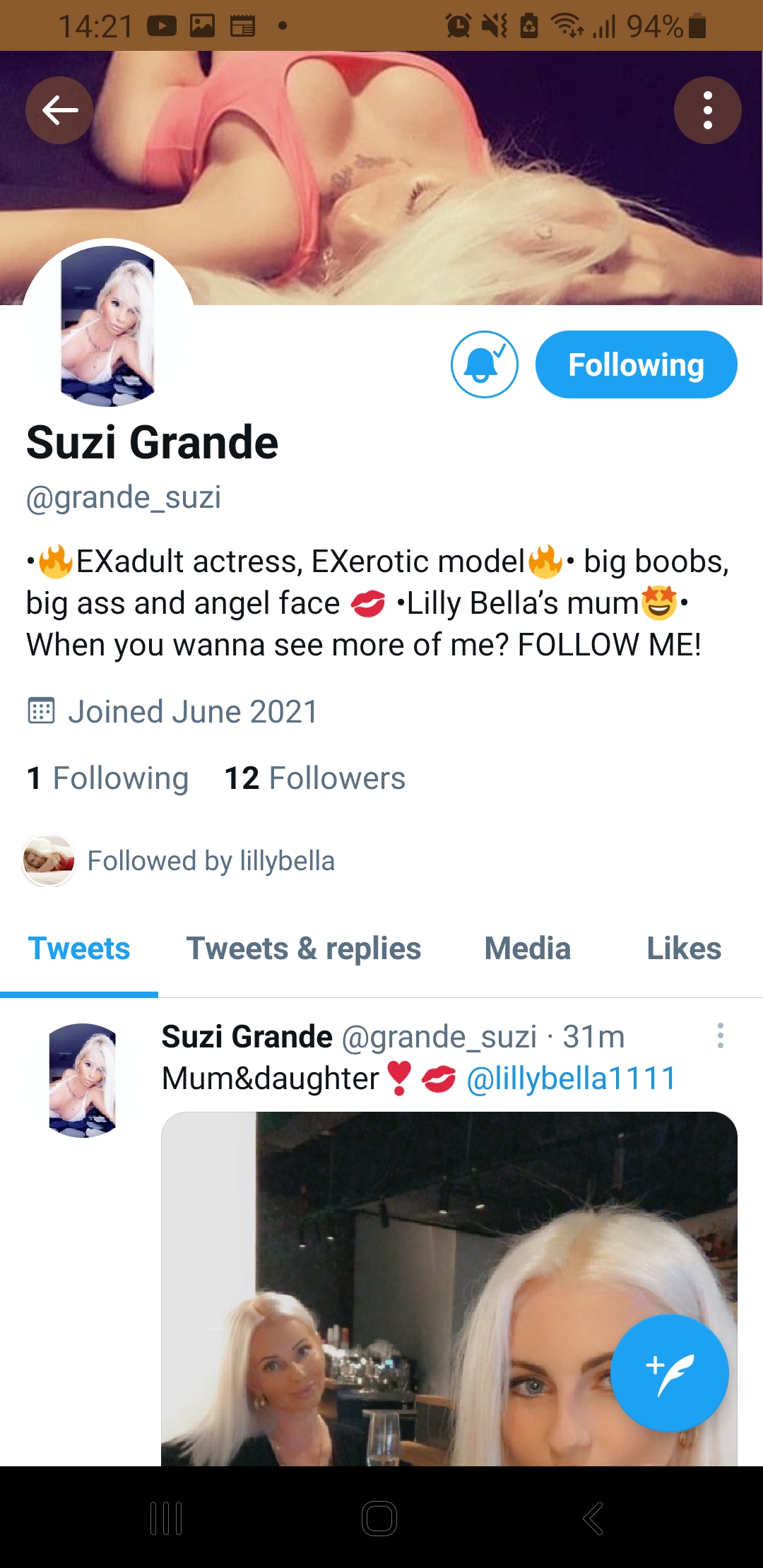This screenshot has height=1568, width=763.
Task: Open the @lillybella1111 mention
Action: pos(571,1079)
